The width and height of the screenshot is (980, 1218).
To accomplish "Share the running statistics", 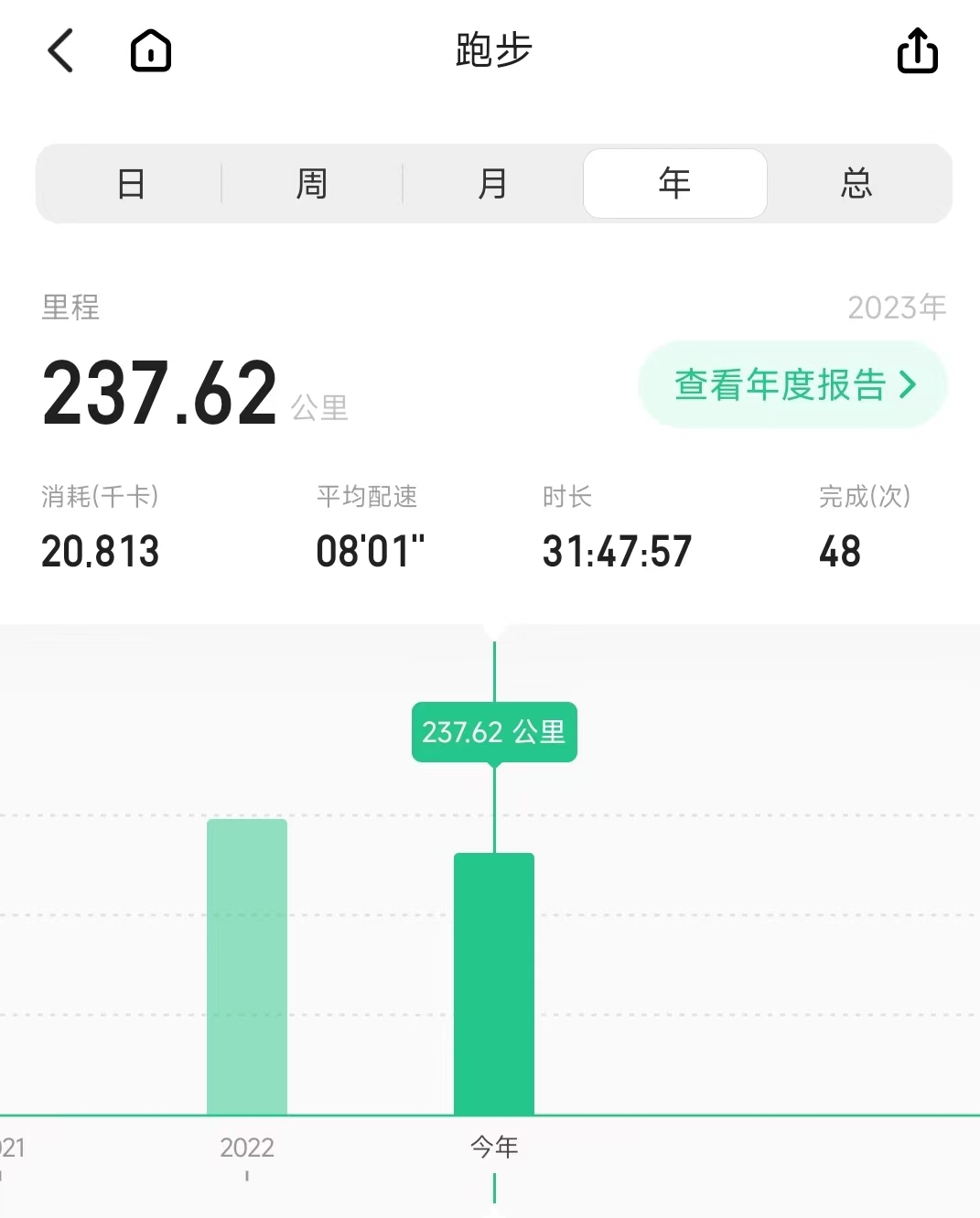I will tap(917, 50).
